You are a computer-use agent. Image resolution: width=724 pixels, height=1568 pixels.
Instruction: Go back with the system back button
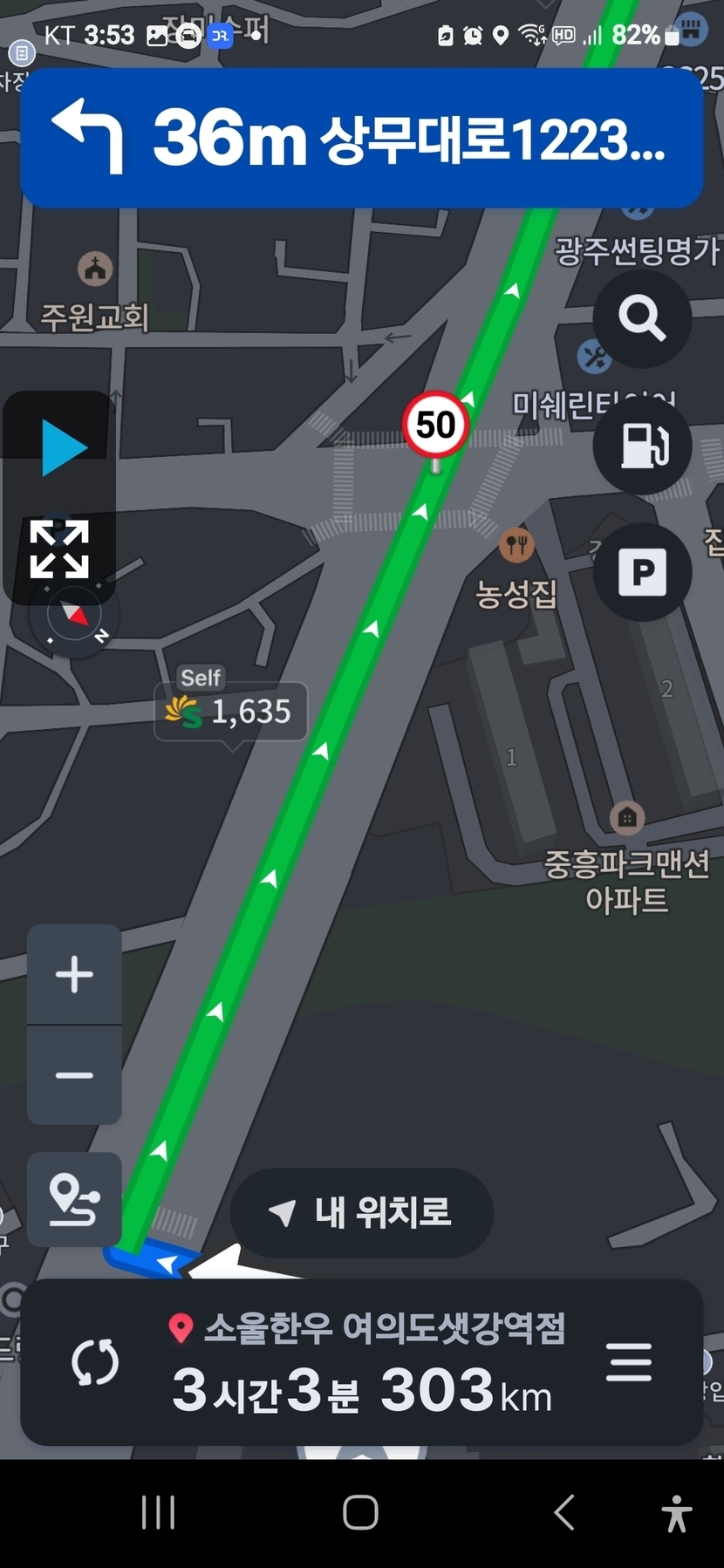pos(564,1512)
